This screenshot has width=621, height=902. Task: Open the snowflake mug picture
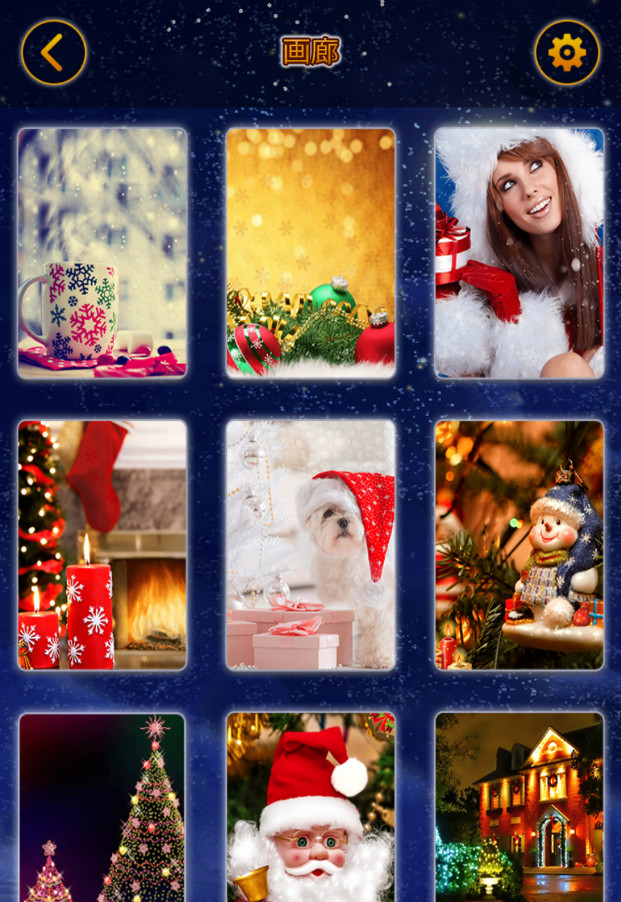coord(102,253)
